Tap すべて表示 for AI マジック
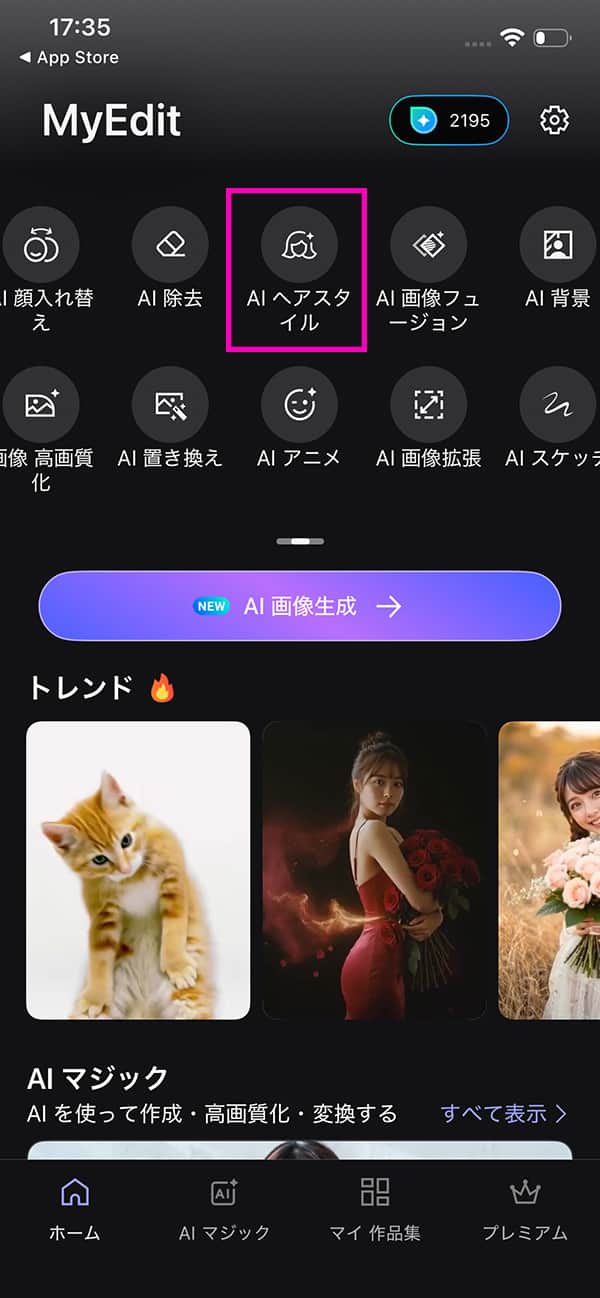 click(x=504, y=1113)
